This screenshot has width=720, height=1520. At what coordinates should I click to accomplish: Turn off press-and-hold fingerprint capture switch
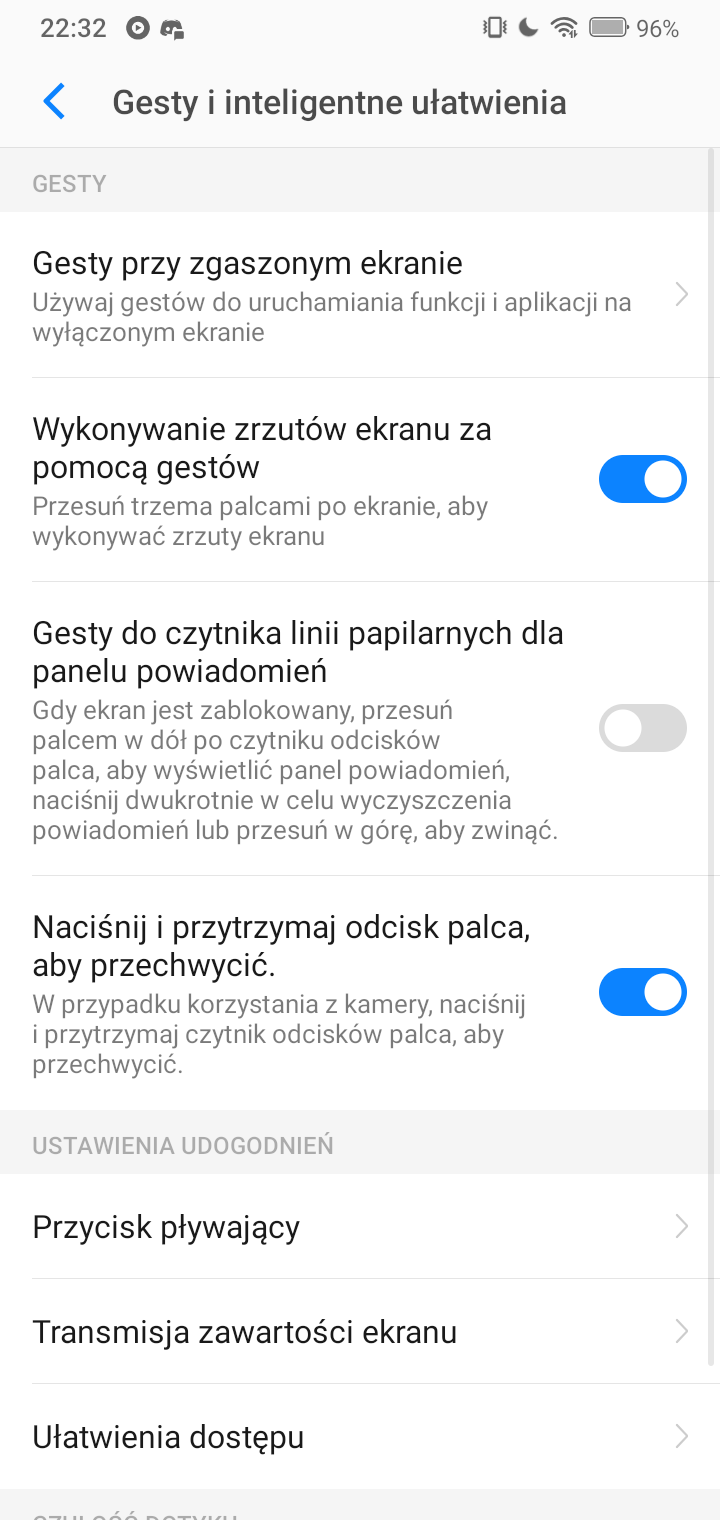point(642,992)
